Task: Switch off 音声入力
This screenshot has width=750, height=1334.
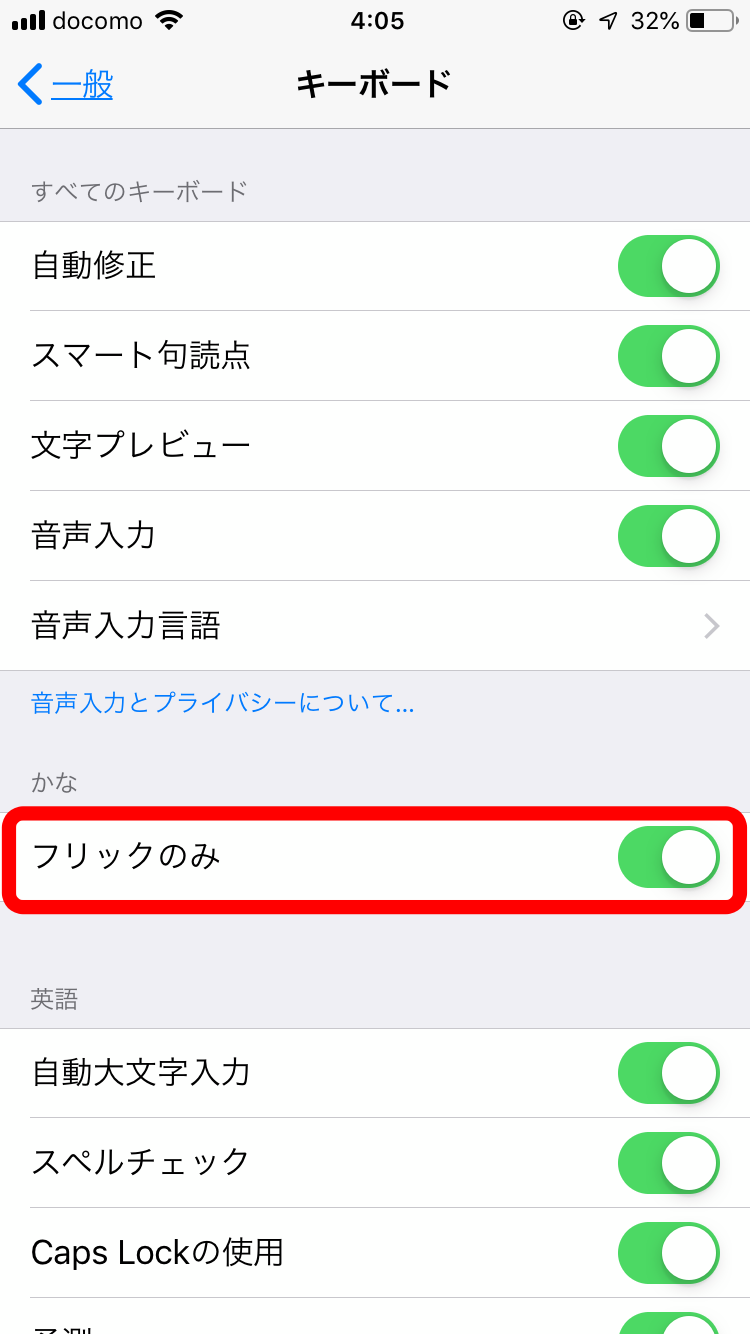Action: (669, 536)
